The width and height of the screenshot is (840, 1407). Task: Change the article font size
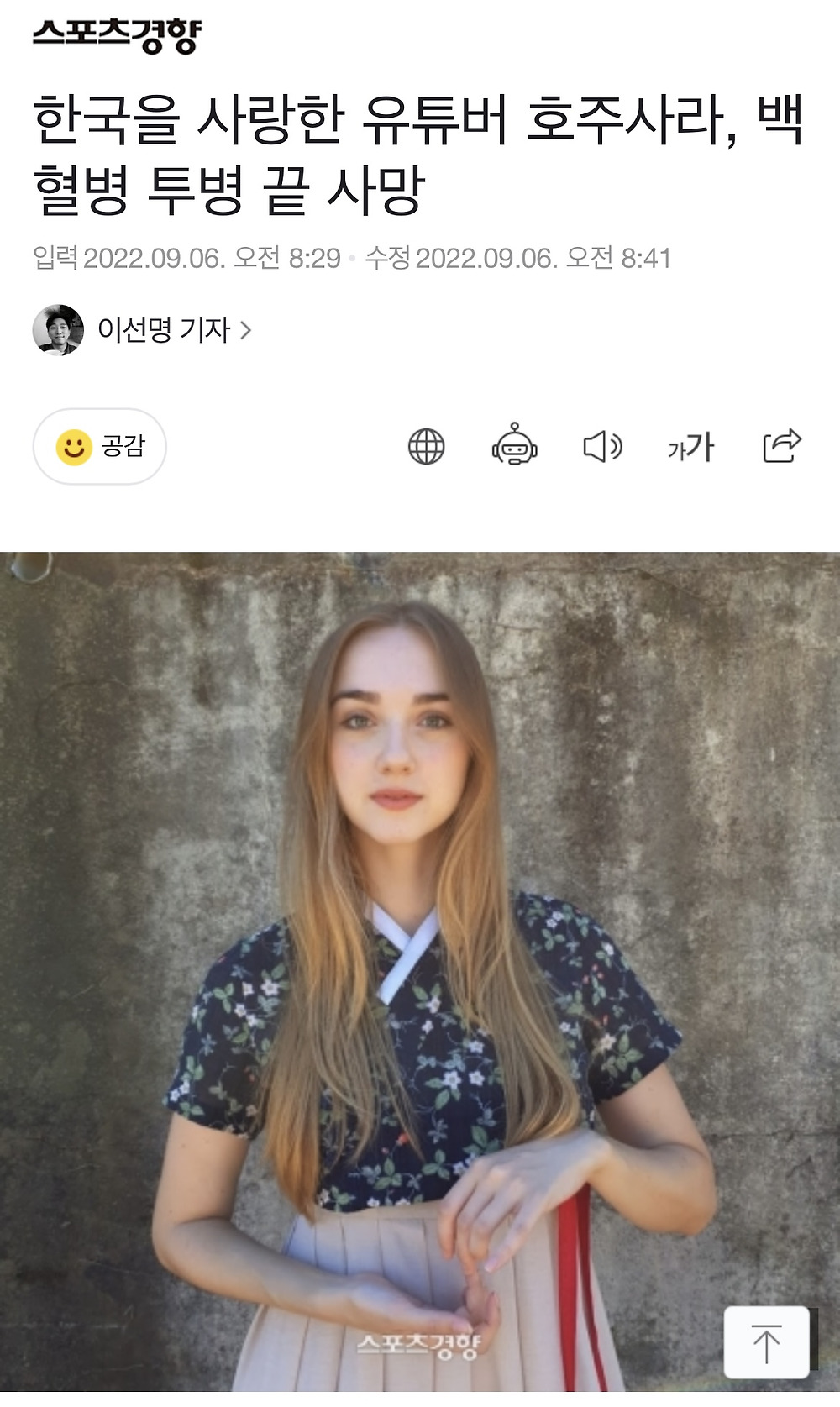pyautogui.click(x=690, y=447)
